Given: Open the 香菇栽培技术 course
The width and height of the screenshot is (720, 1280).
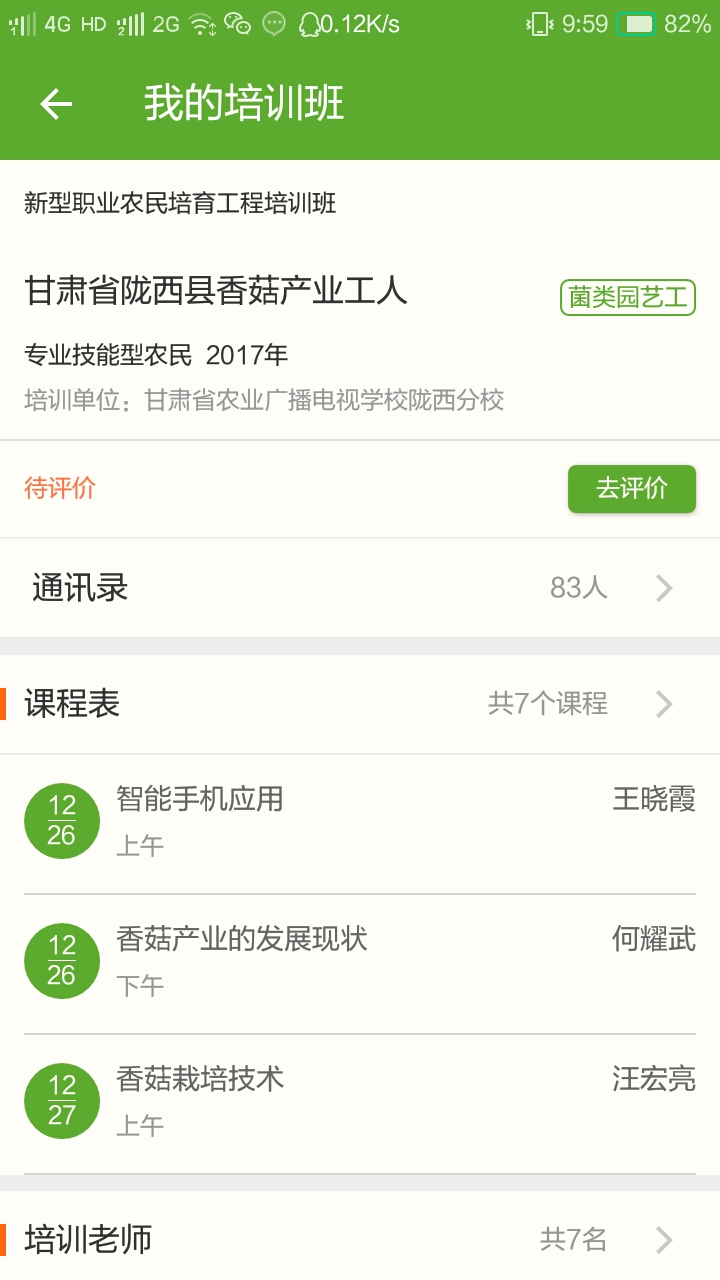Looking at the screenshot, I should [x=360, y=1102].
